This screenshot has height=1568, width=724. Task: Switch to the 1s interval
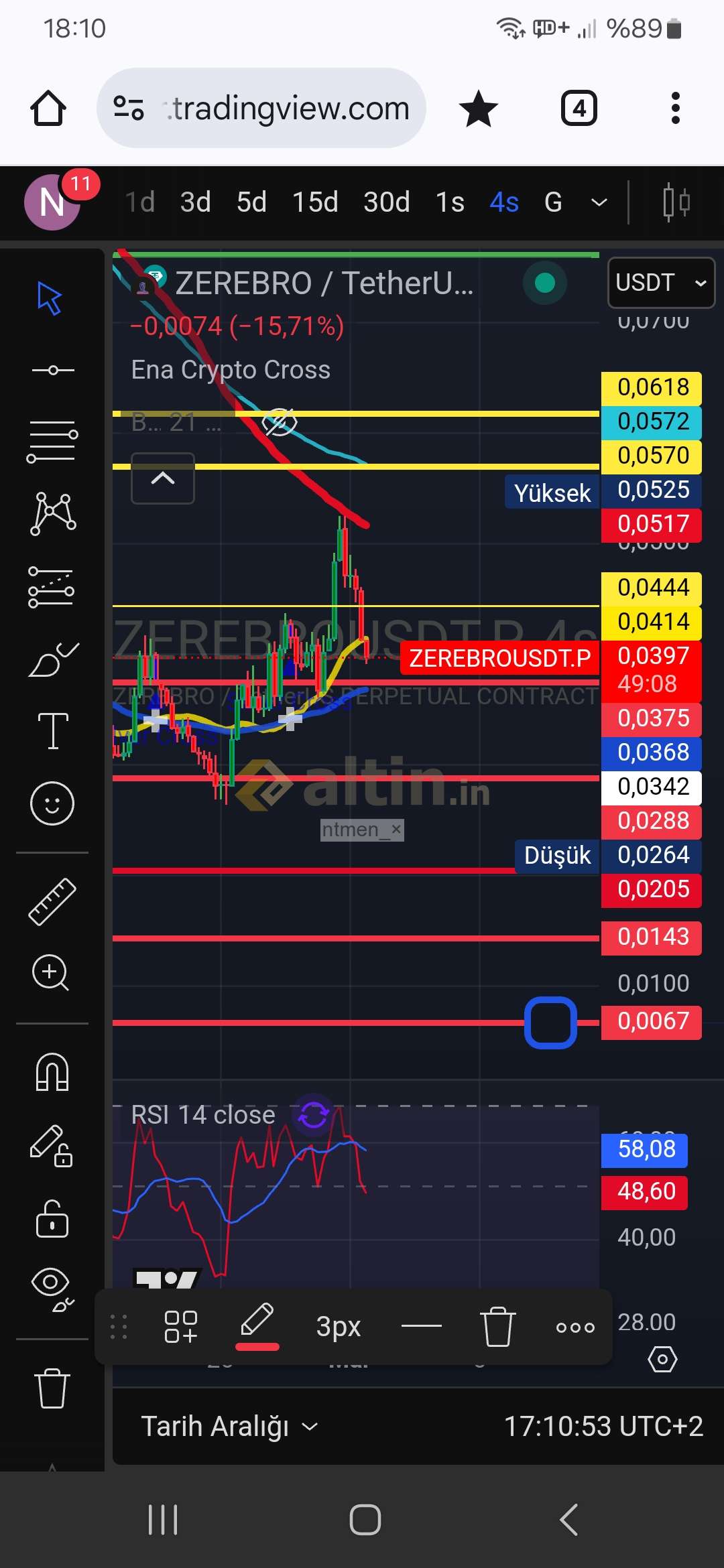tap(450, 202)
